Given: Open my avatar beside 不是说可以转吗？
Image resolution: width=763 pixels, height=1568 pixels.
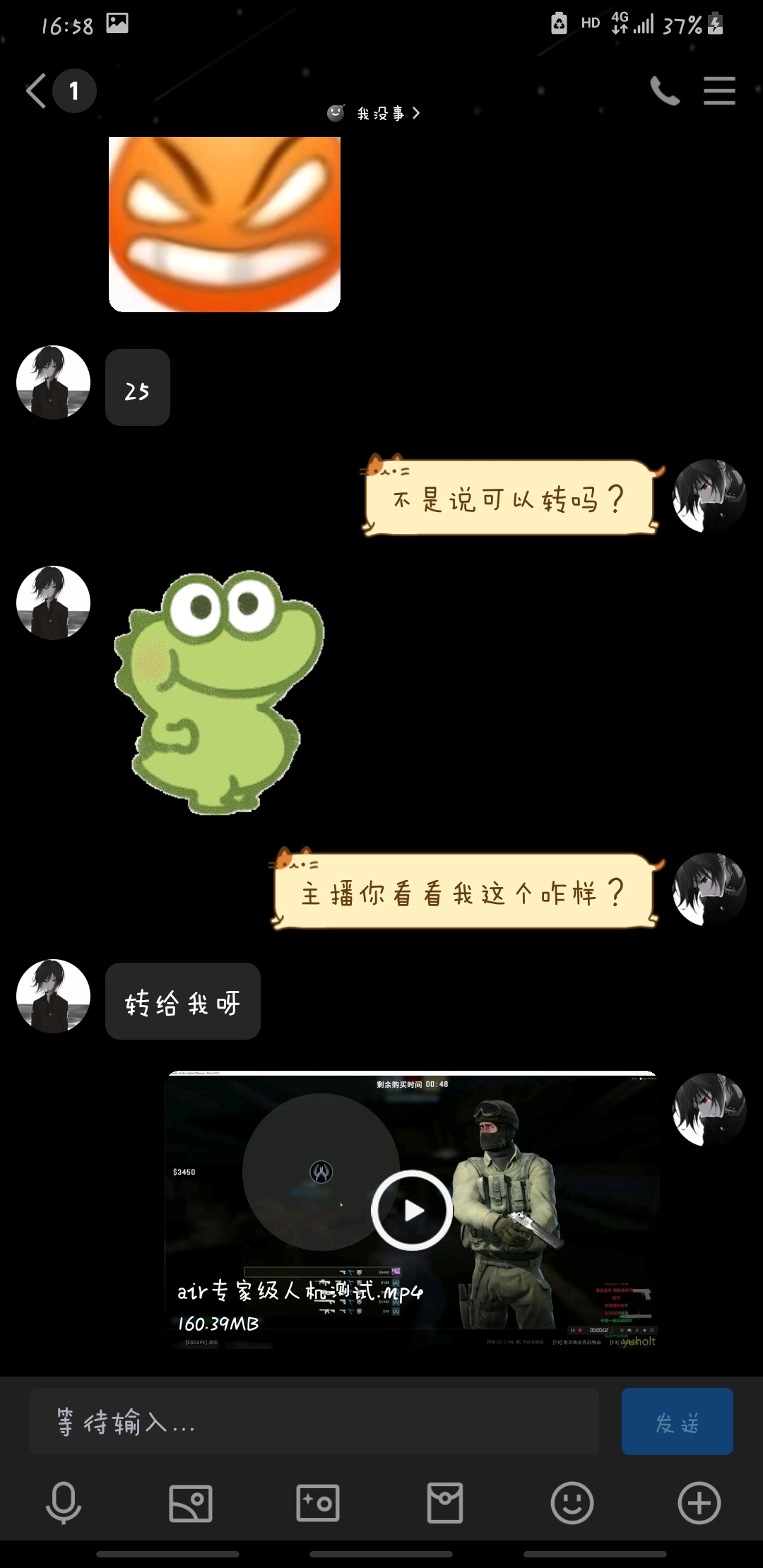Looking at the screenshot, I should coord(709,496).
